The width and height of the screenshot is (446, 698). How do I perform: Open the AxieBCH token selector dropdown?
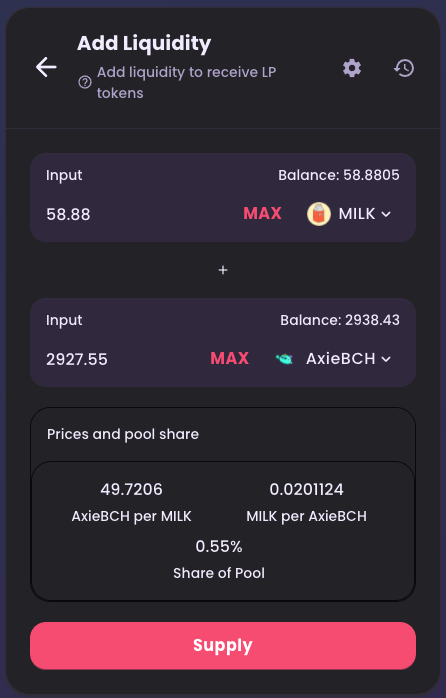pyautogui.click(x=333, y=359)
